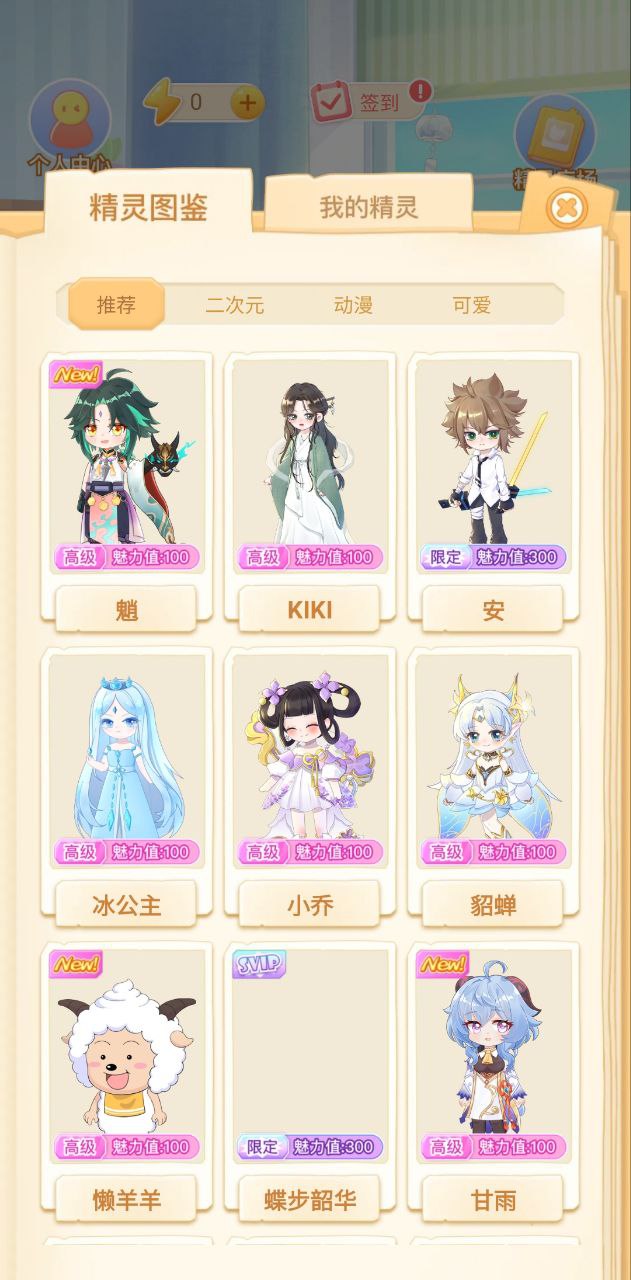Open the 签到 daily check-in
Viewport: 631px width, 1280px height.
(x=367, y=102)
